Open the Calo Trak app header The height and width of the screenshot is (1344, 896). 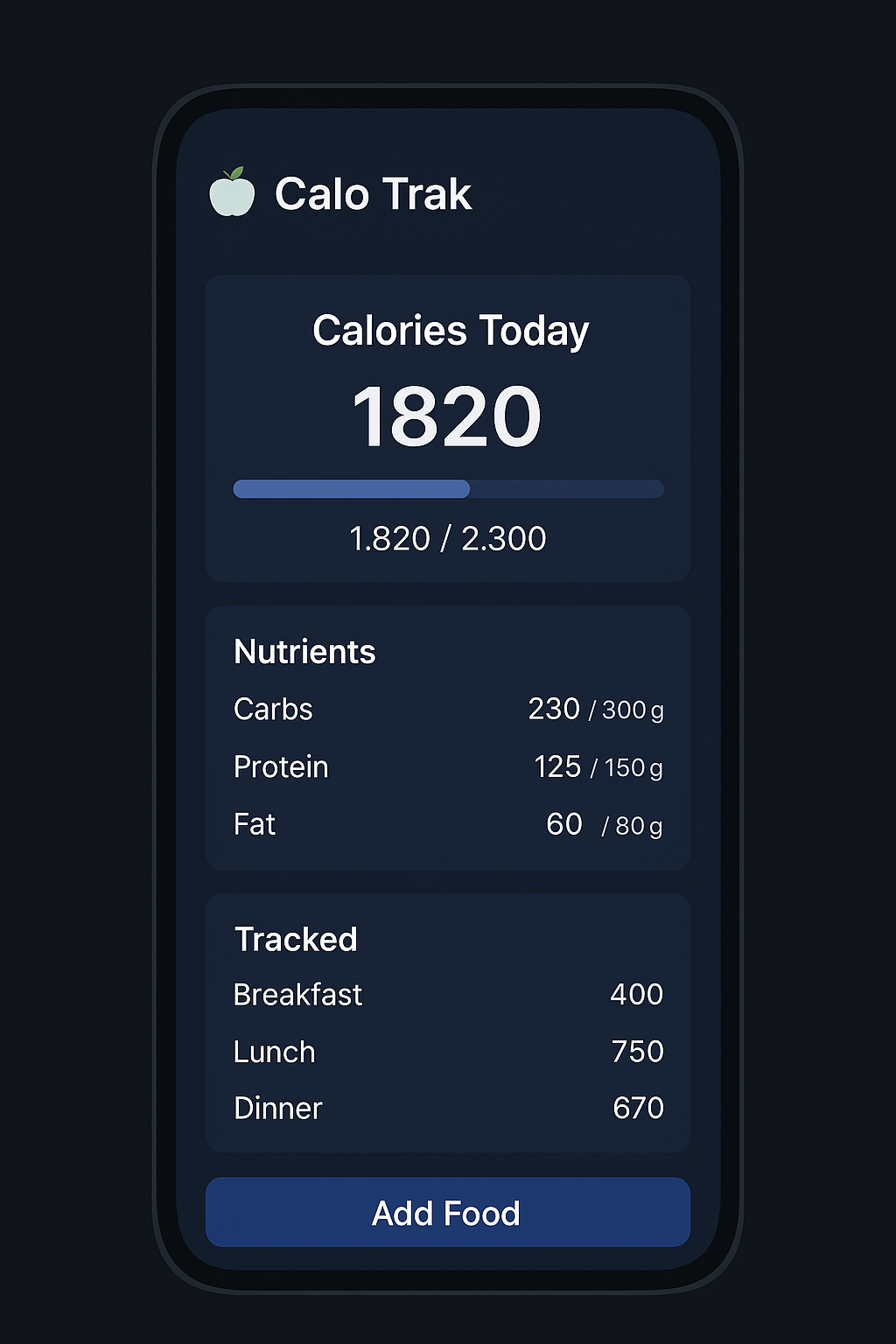coord(374,193)
